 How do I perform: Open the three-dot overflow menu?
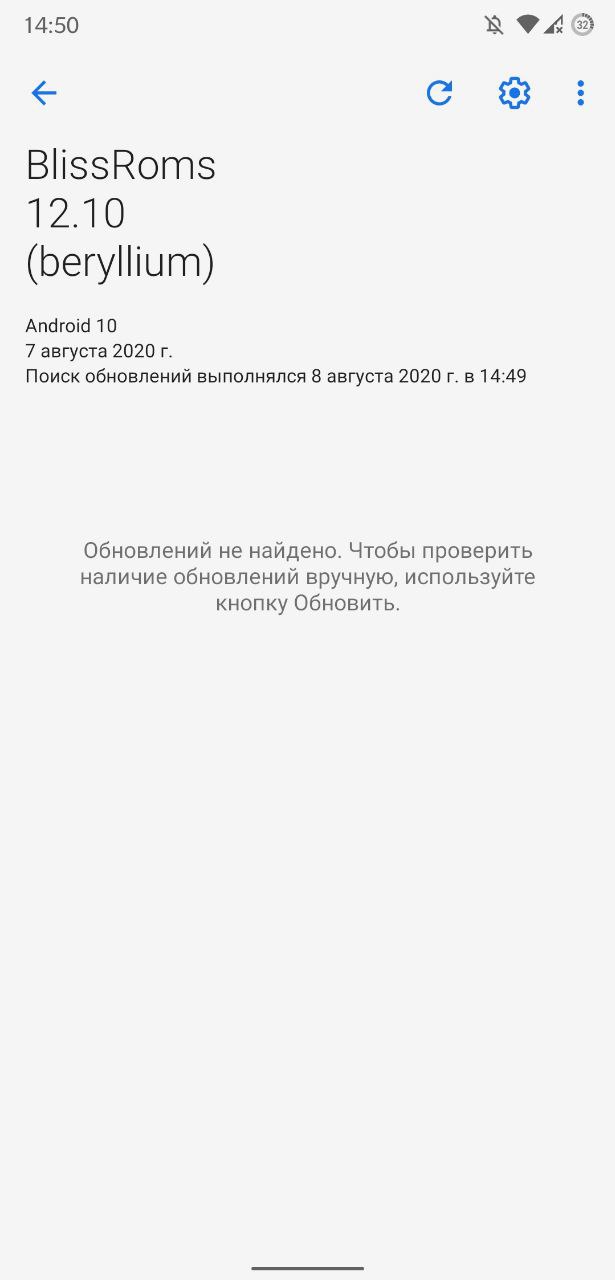coord(580,93)
